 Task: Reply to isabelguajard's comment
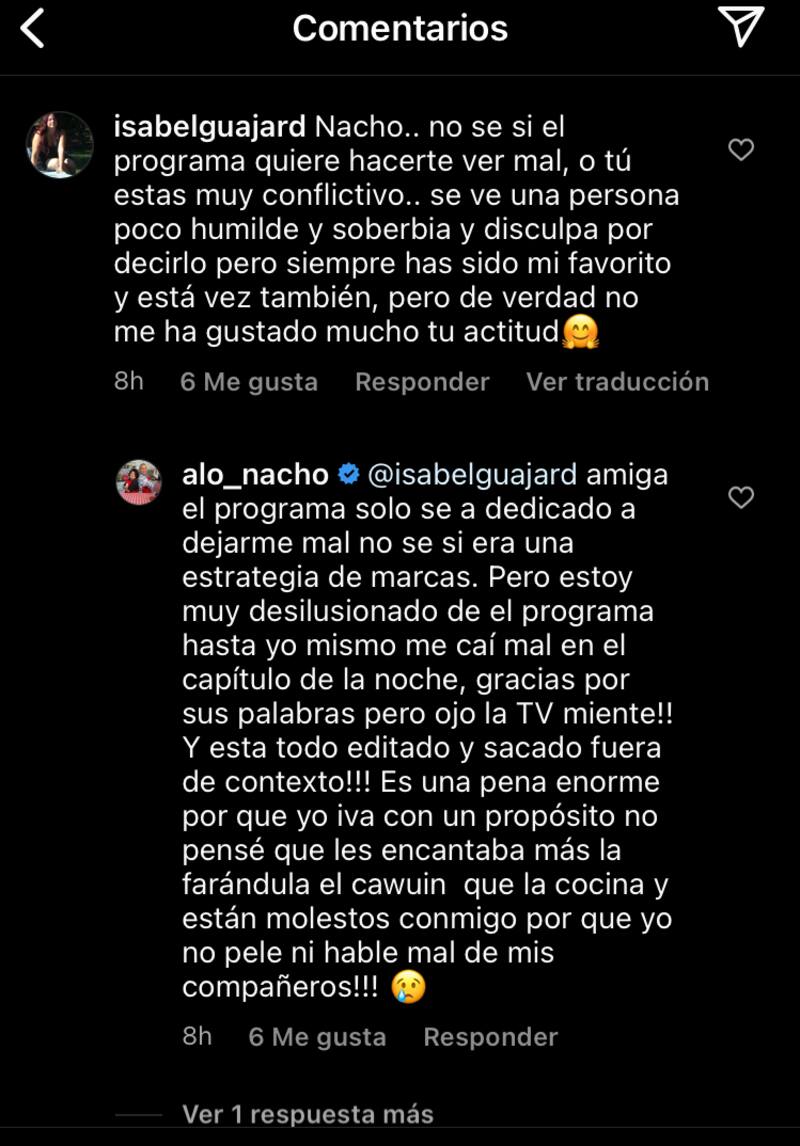[x=422, y=382]
